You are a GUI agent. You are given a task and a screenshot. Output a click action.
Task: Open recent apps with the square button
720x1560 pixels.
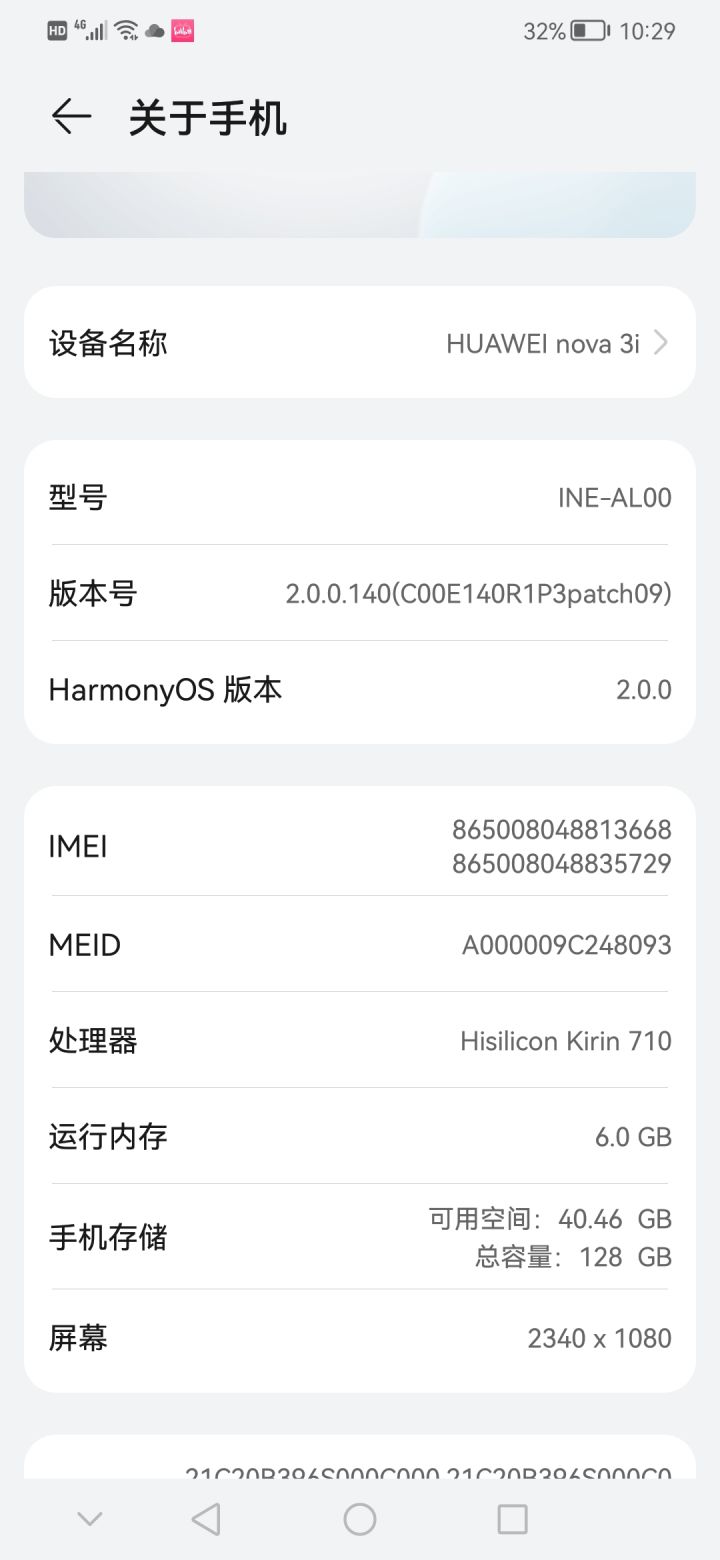pyautogui.click(x=512, y=1519)
